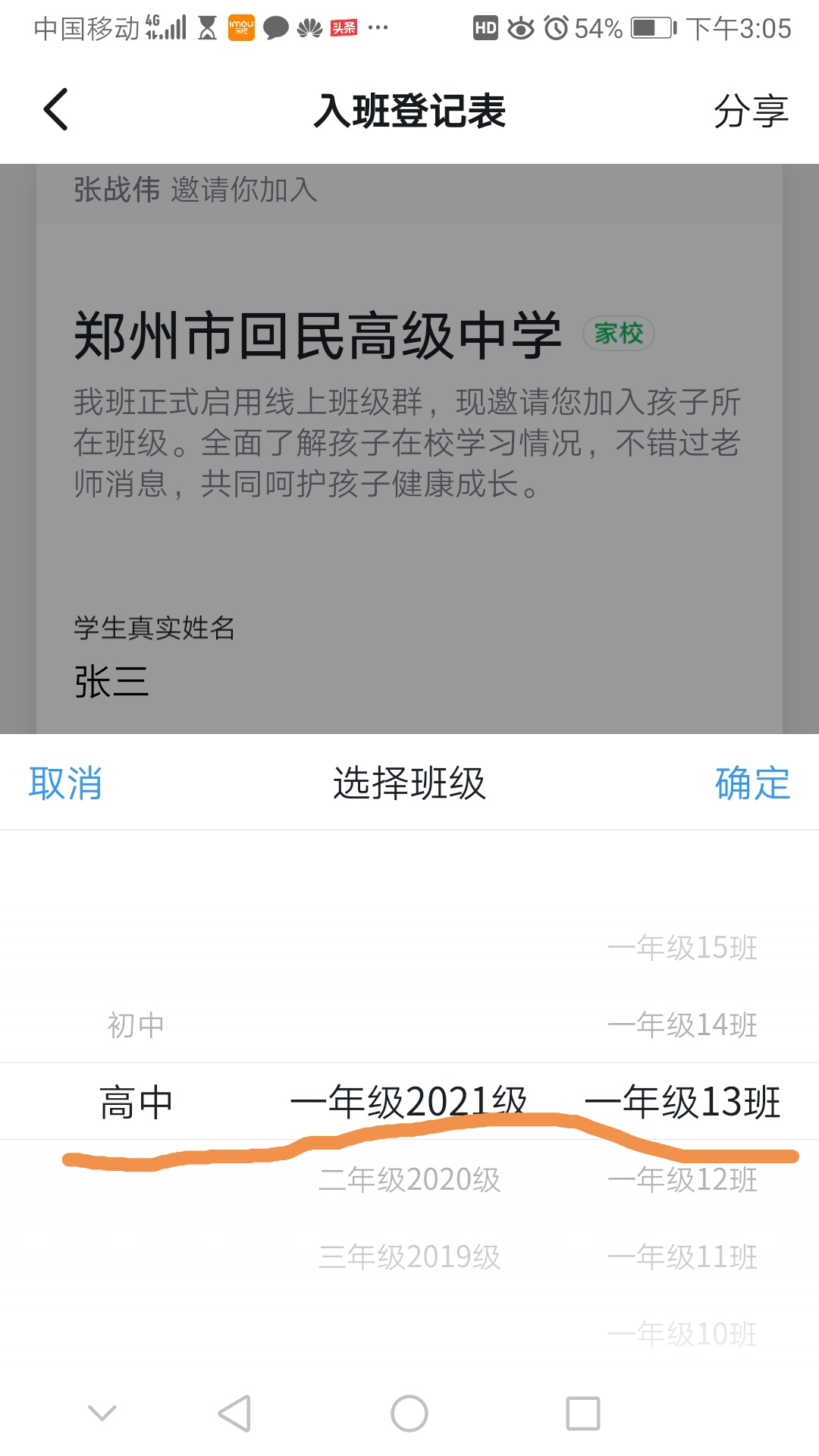Screen dimensions: 819x1456
Task: Pick 一年级12班 in the class column
Action: tap(682, 1180)
